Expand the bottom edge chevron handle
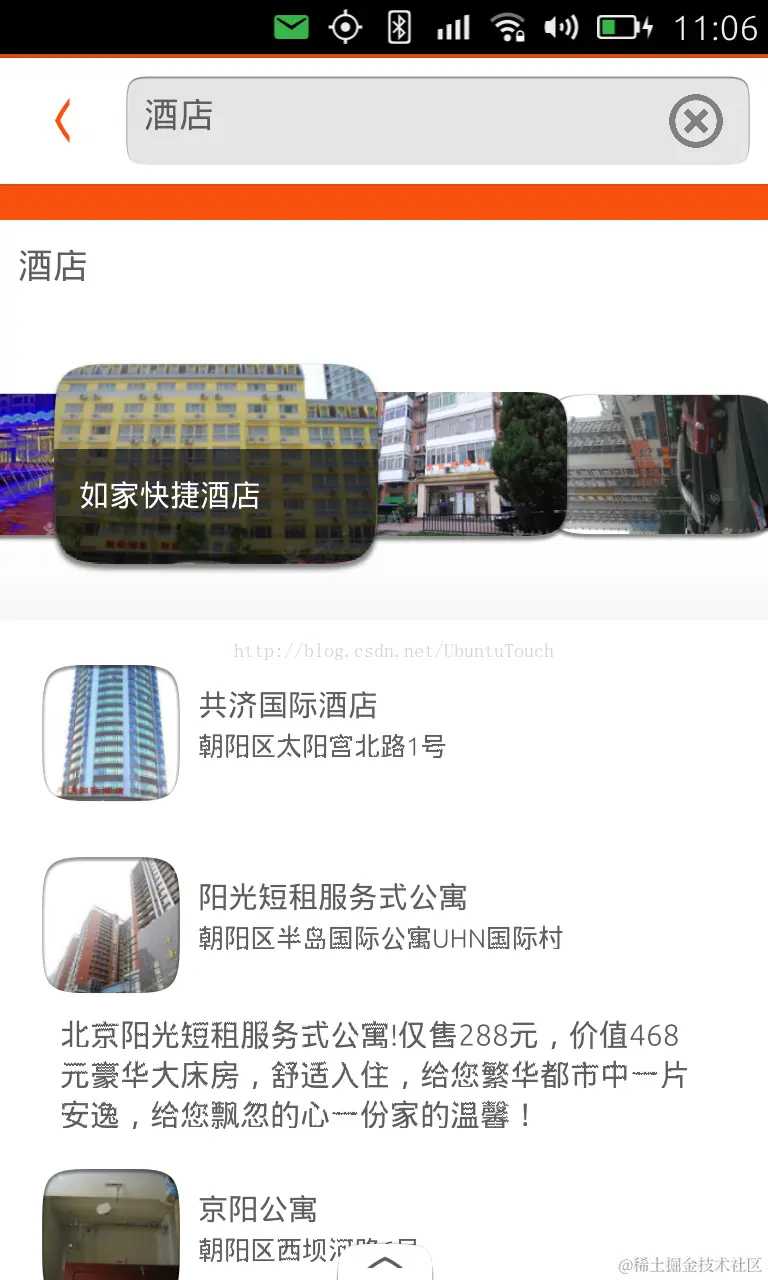 [385, 1263]
